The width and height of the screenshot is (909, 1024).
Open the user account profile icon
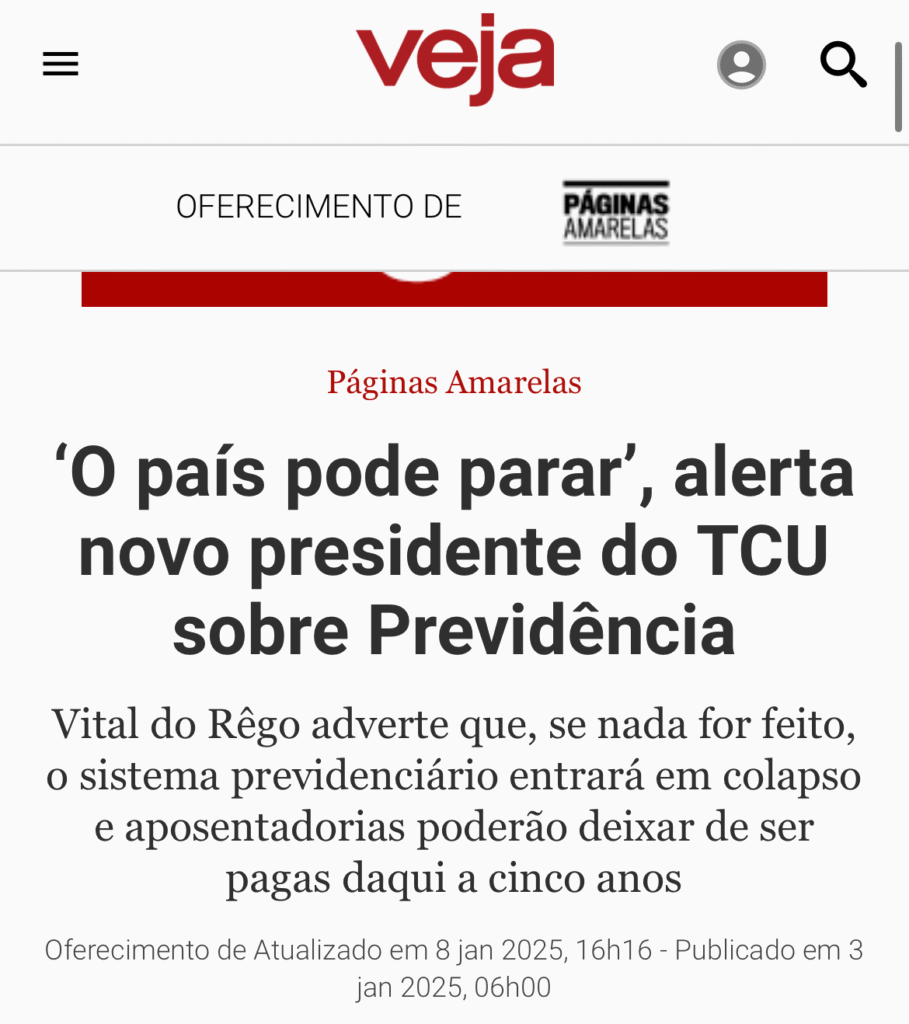(x=741, y=65)
